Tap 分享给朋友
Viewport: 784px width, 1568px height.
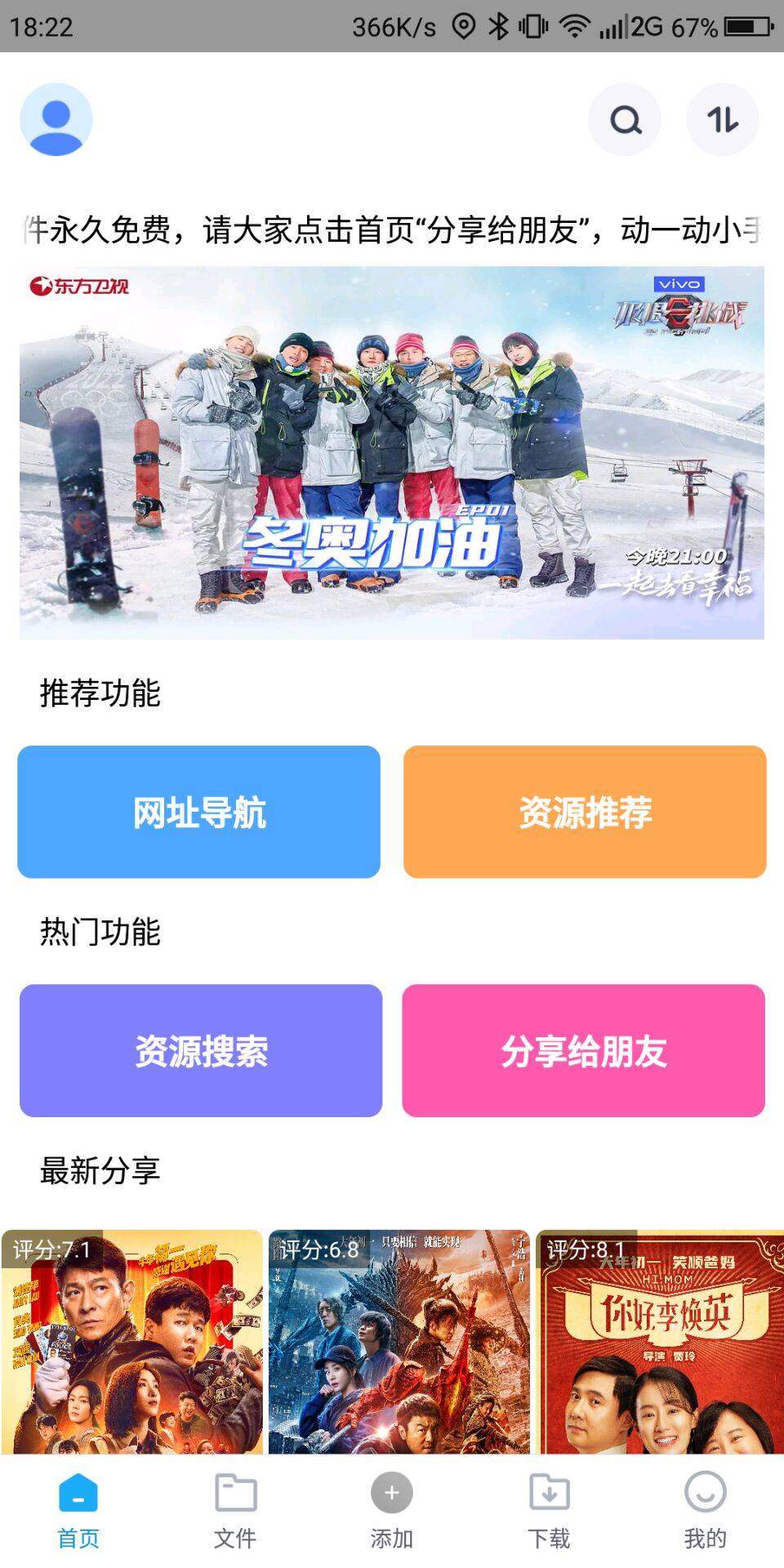[583, 1050]
